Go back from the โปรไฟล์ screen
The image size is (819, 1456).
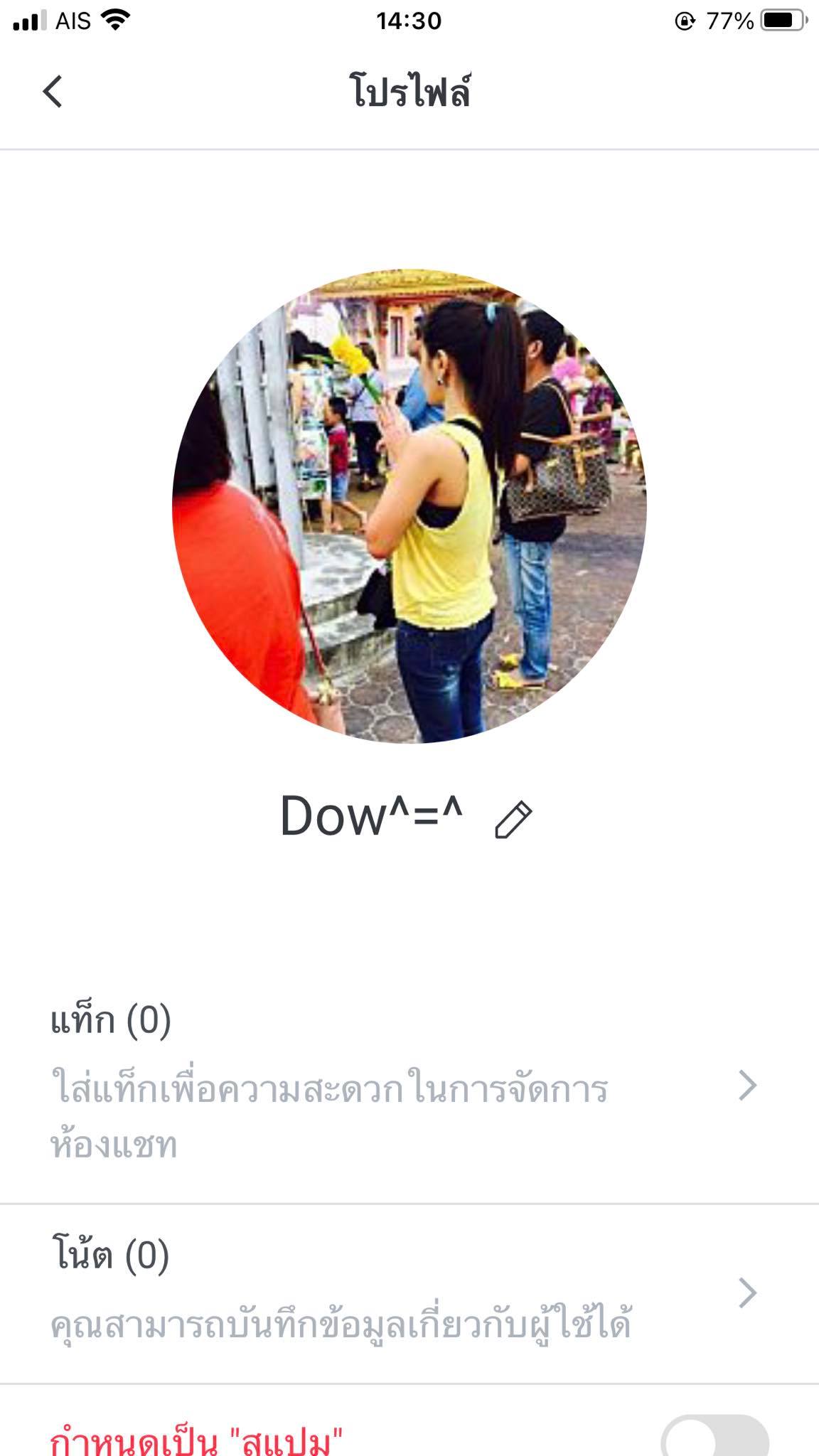coord(53,92)
